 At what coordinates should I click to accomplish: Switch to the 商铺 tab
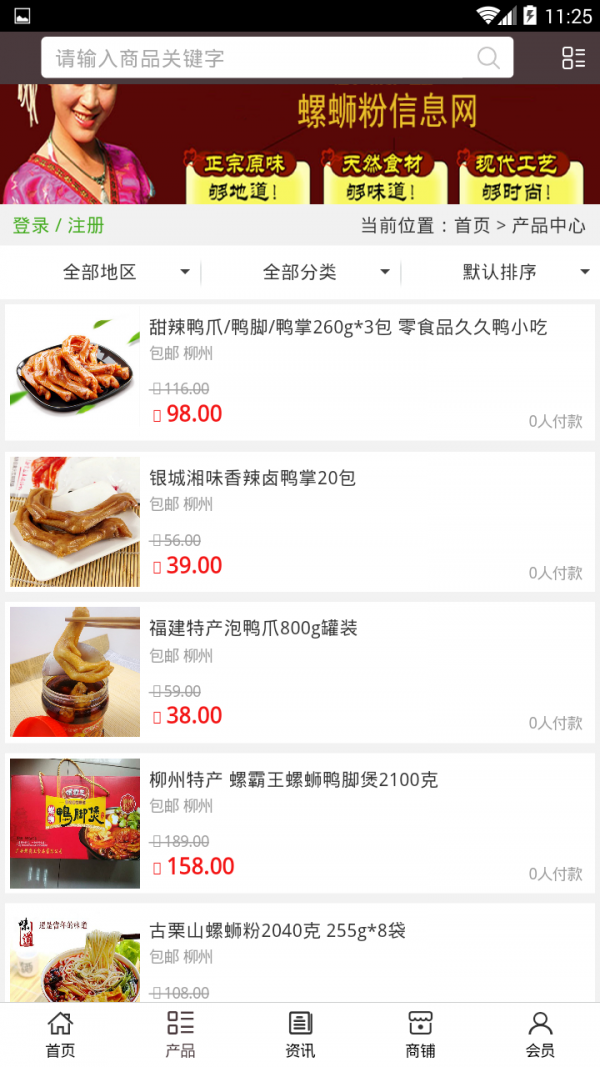point(420,1034)
